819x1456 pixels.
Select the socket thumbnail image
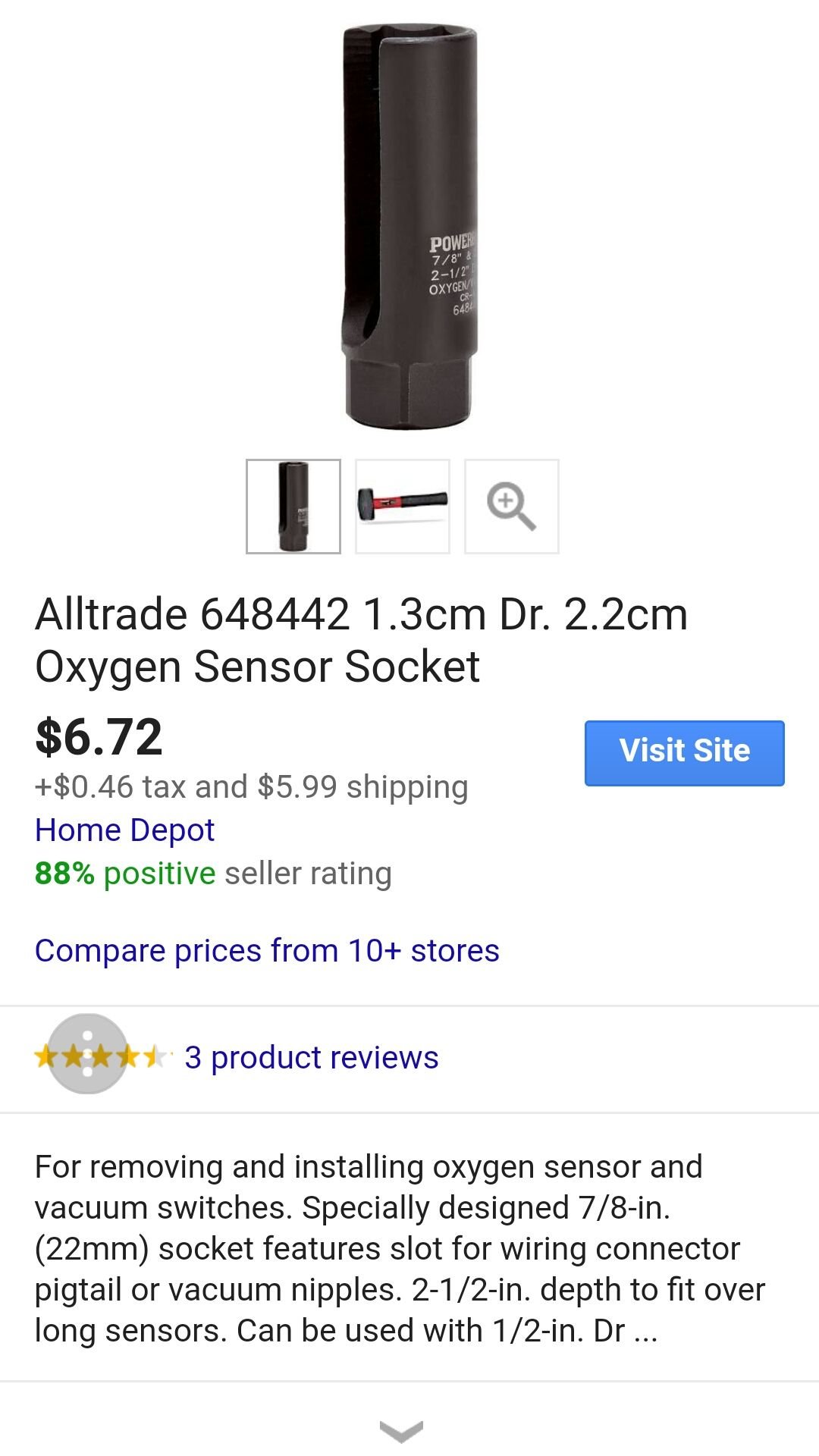coord(293,507)
